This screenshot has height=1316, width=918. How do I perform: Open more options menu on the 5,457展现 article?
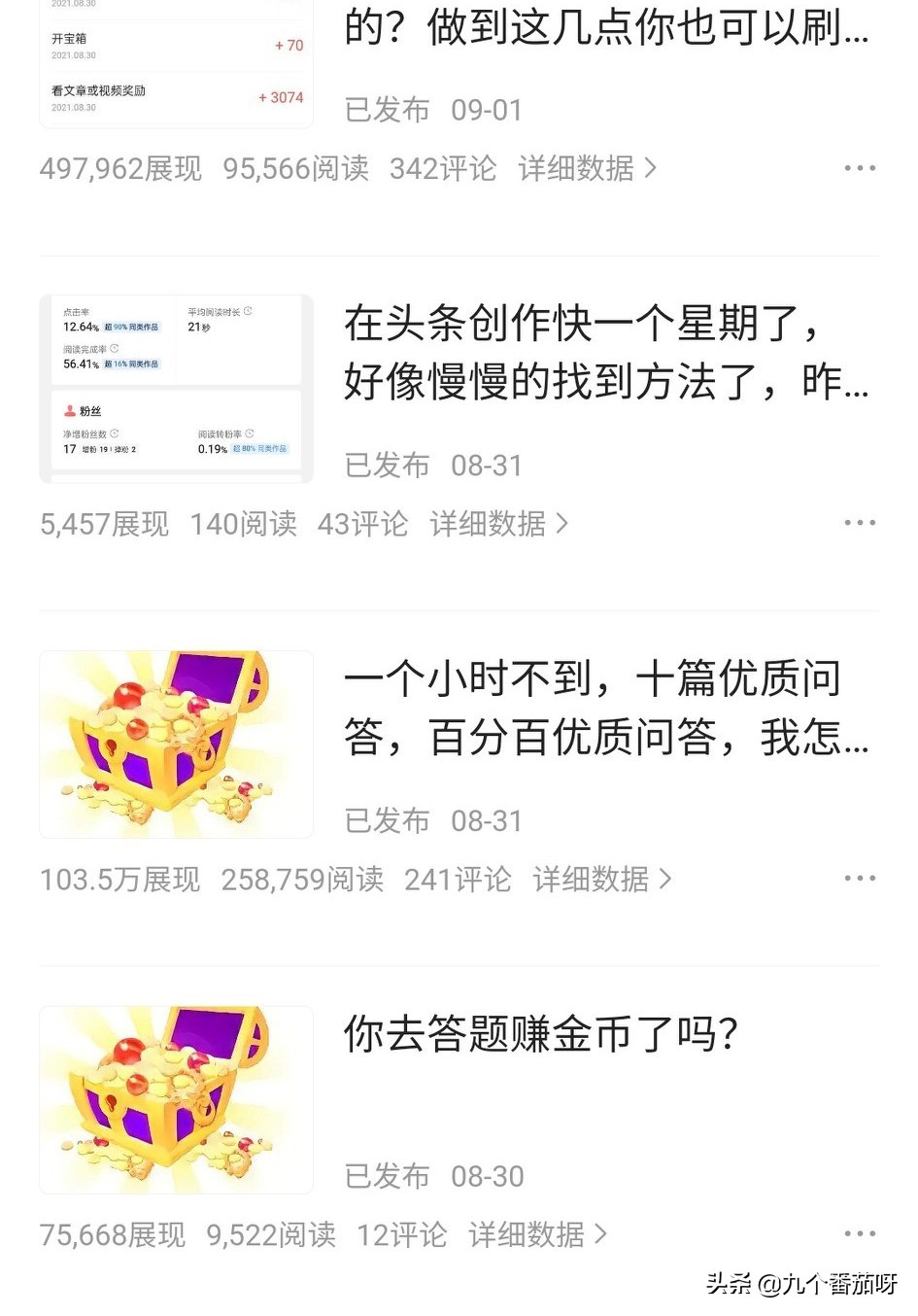pos(861,522)
